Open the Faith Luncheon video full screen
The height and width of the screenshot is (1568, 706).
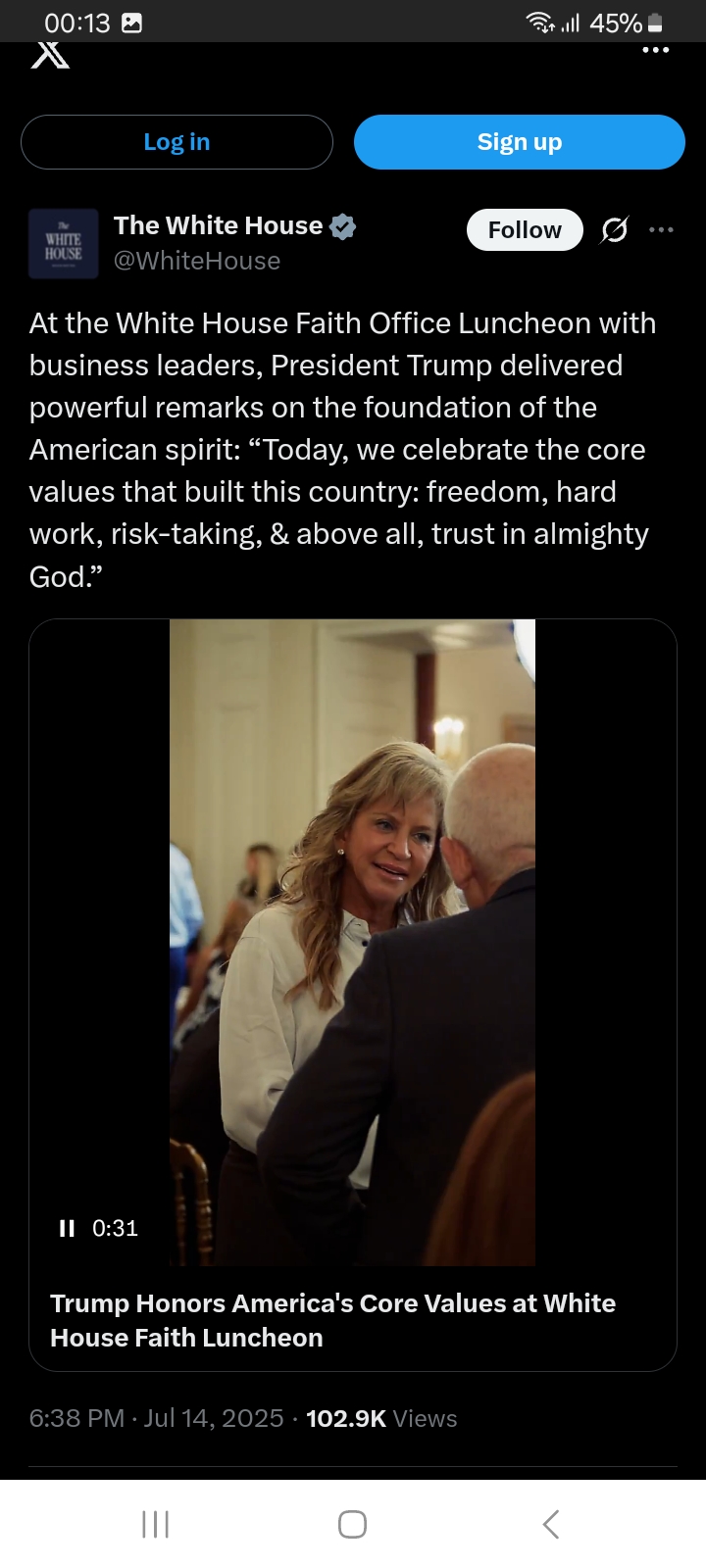(352, 942)
